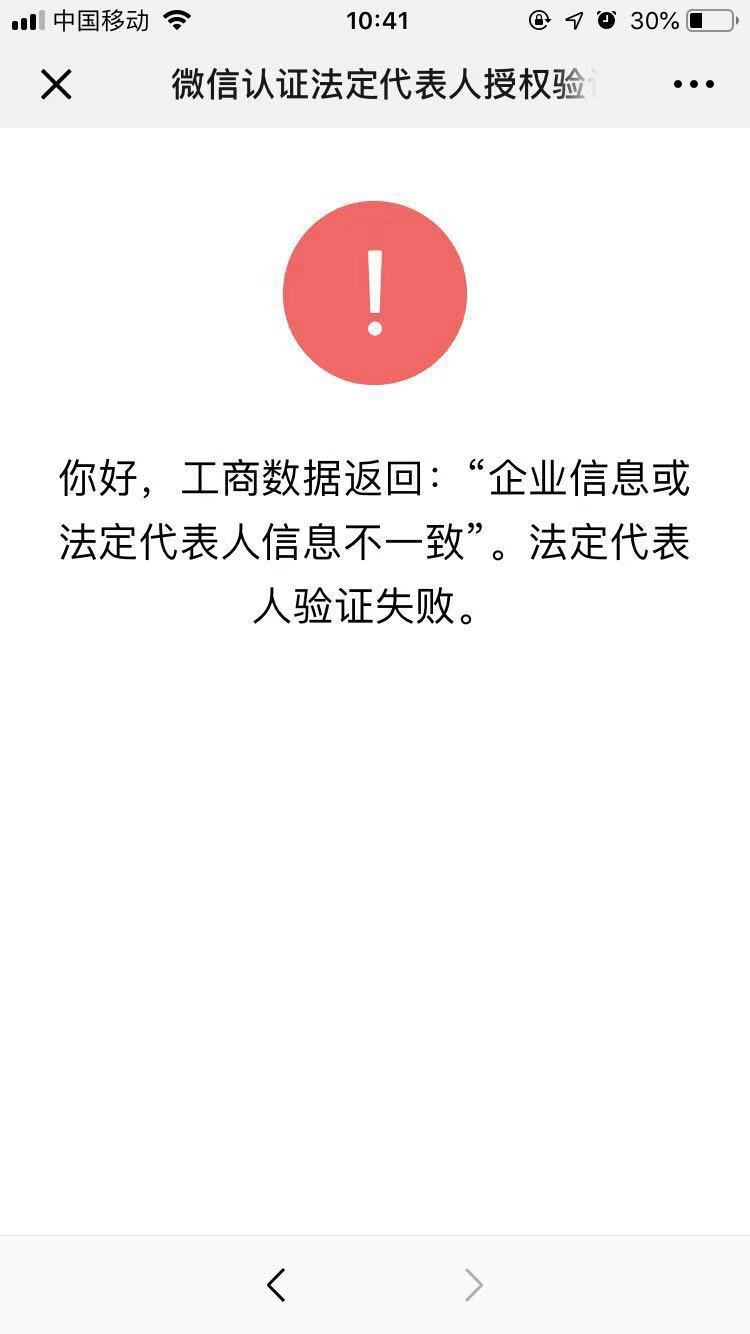Tap the forward arrow in bottom bar
The width and height of the screenshot is (750, 1334).
[x=473, y=1285]
